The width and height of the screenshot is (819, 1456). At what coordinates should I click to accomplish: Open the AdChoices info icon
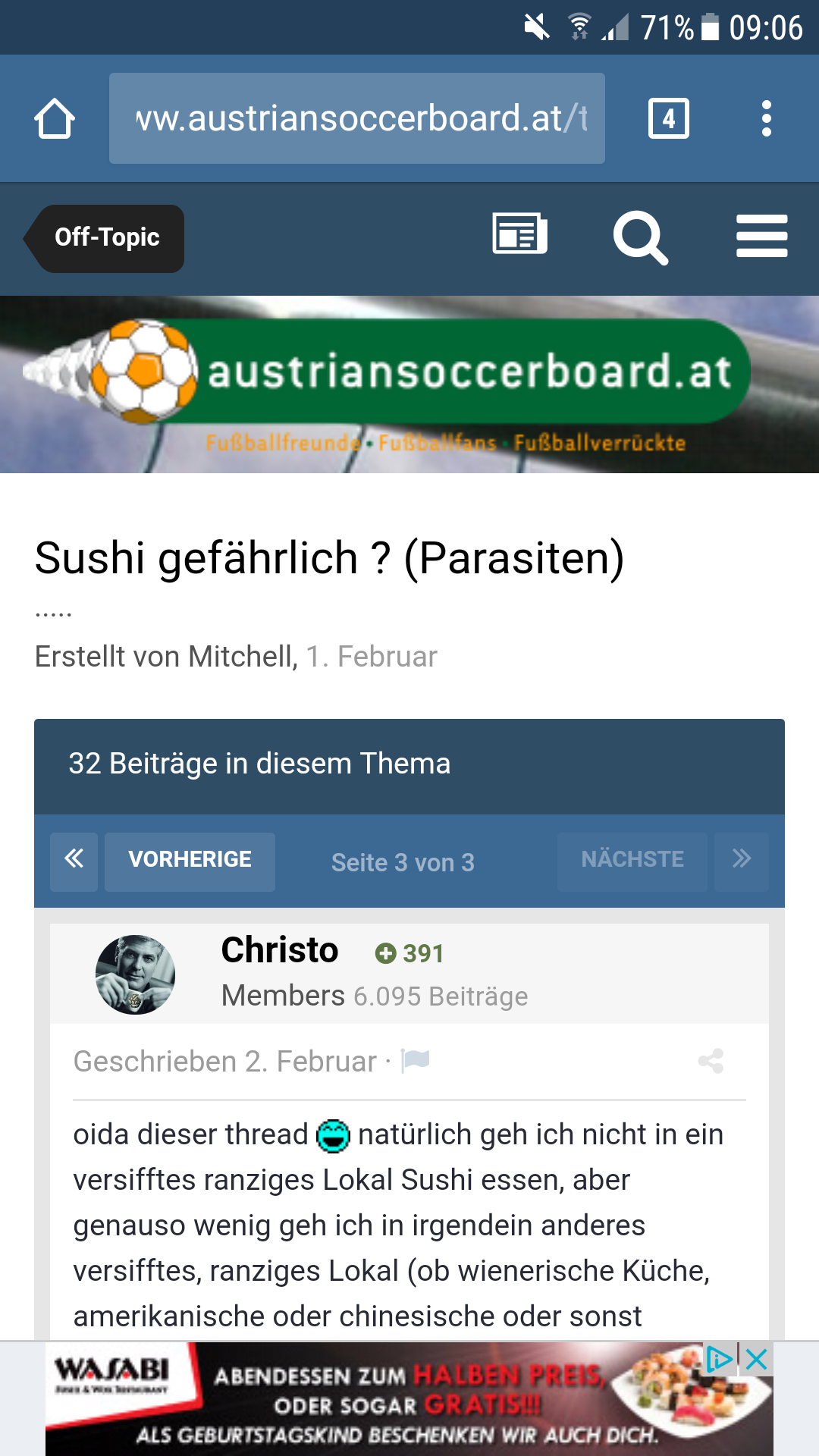point(719,1360)
